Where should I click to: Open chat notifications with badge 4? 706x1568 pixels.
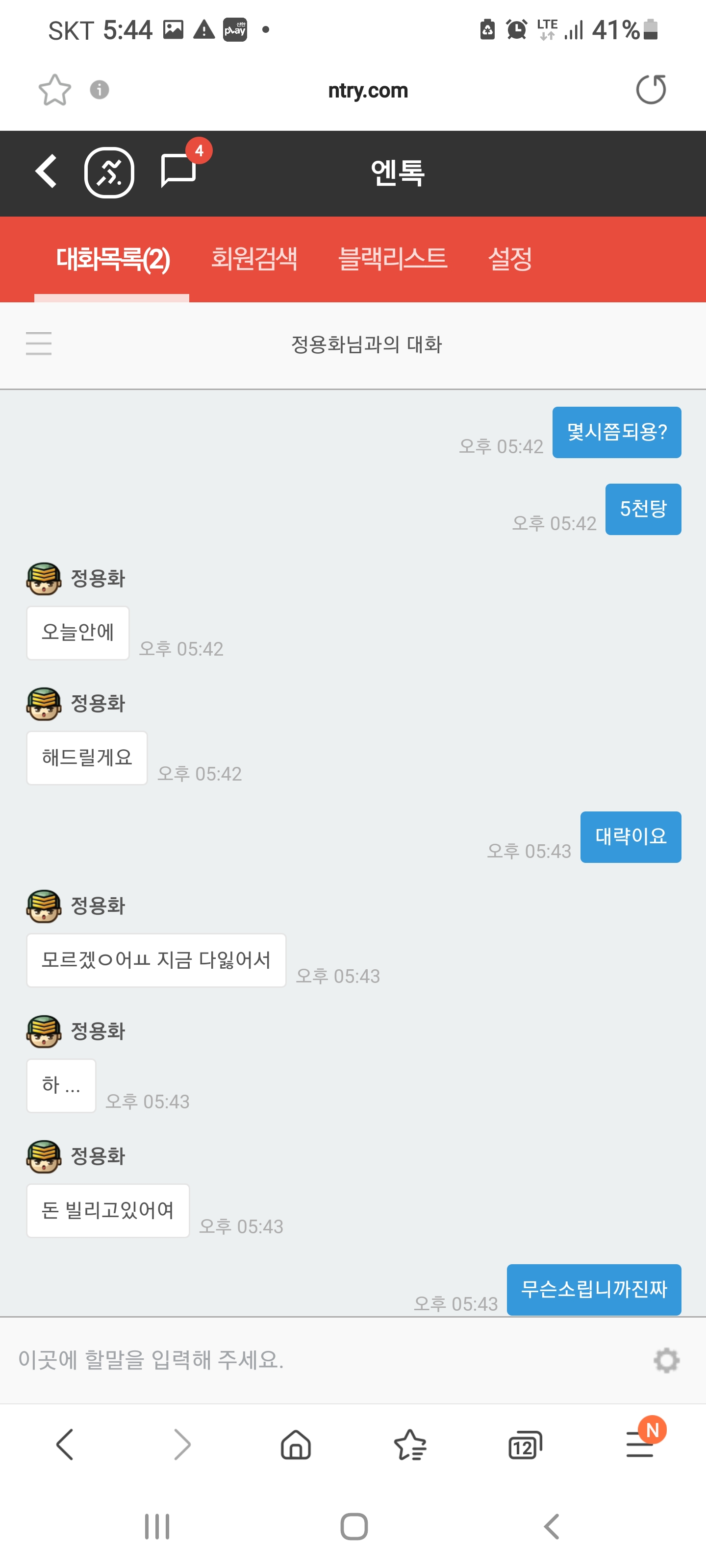(178, 171)
